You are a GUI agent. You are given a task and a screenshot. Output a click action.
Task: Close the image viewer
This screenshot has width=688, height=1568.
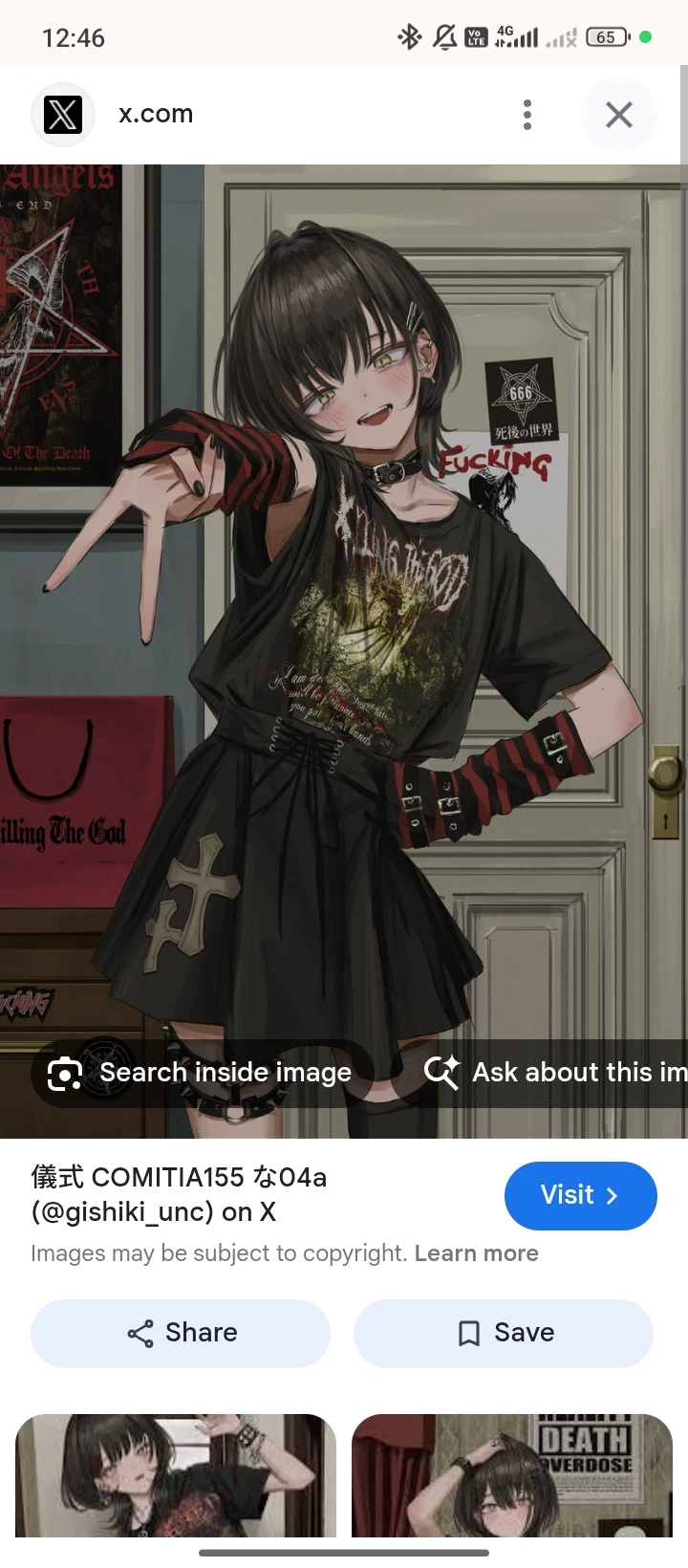(x=618, y=115)
